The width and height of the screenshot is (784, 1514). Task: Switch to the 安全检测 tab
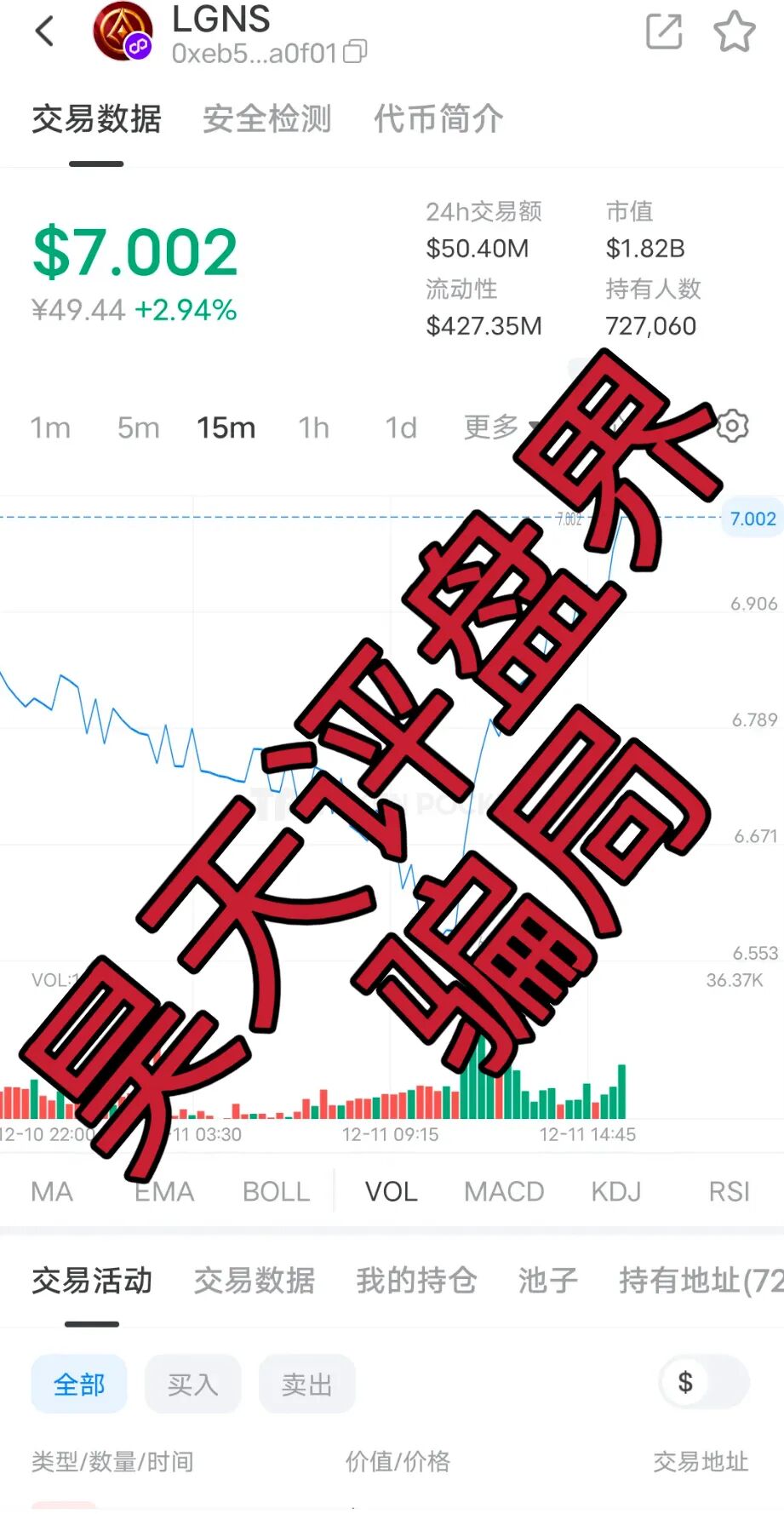(266, 119)
